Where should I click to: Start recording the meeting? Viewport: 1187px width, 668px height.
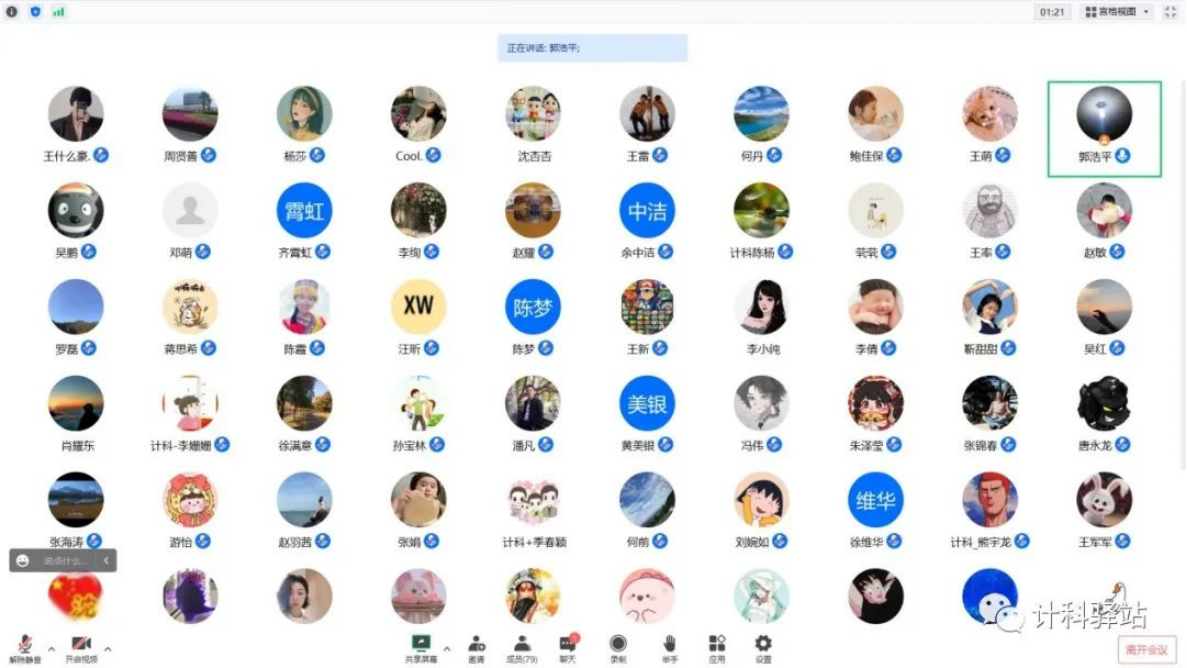click(x=618, y=646)
